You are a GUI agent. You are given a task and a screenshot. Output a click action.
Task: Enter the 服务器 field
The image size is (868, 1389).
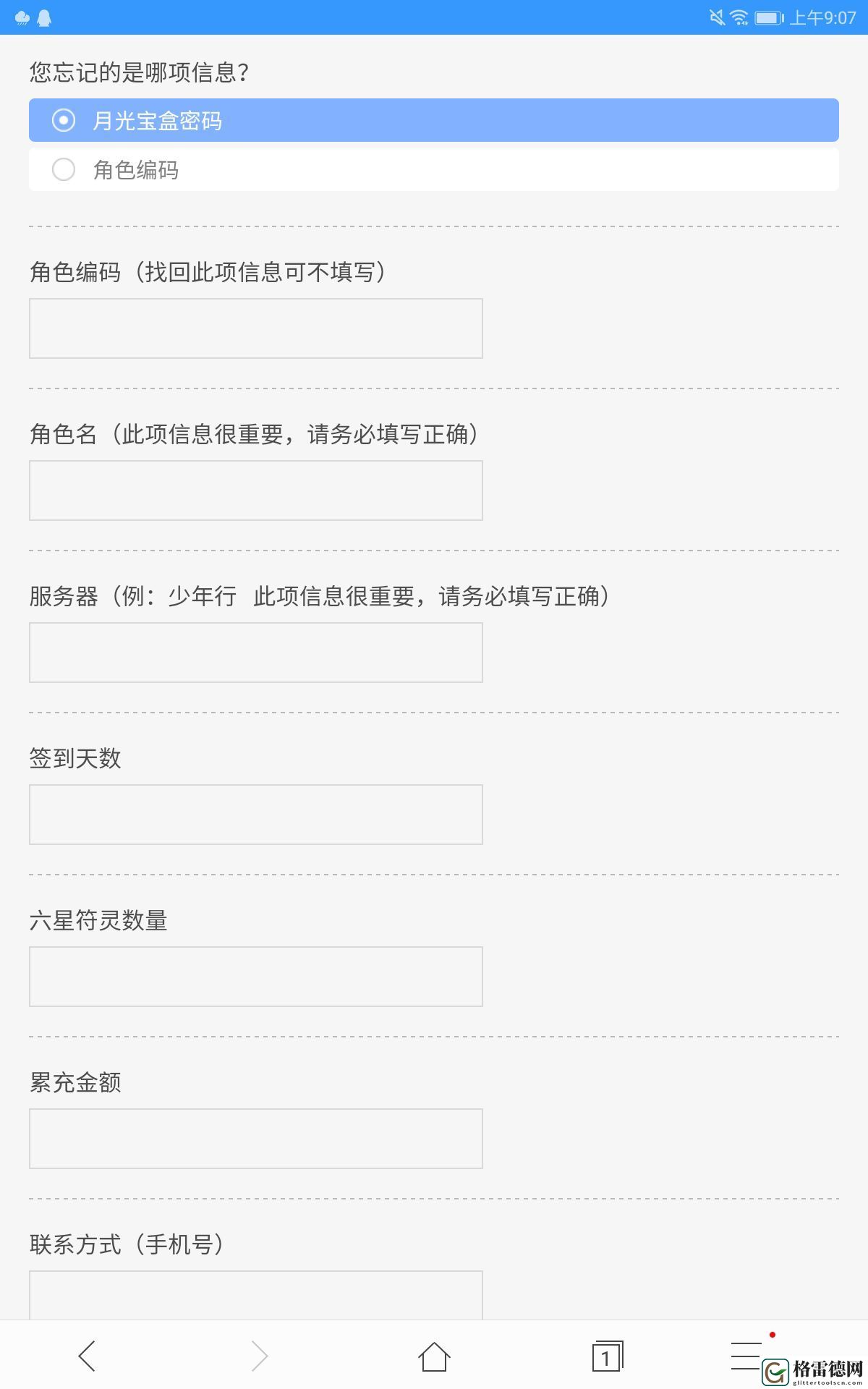pos(256,653)
